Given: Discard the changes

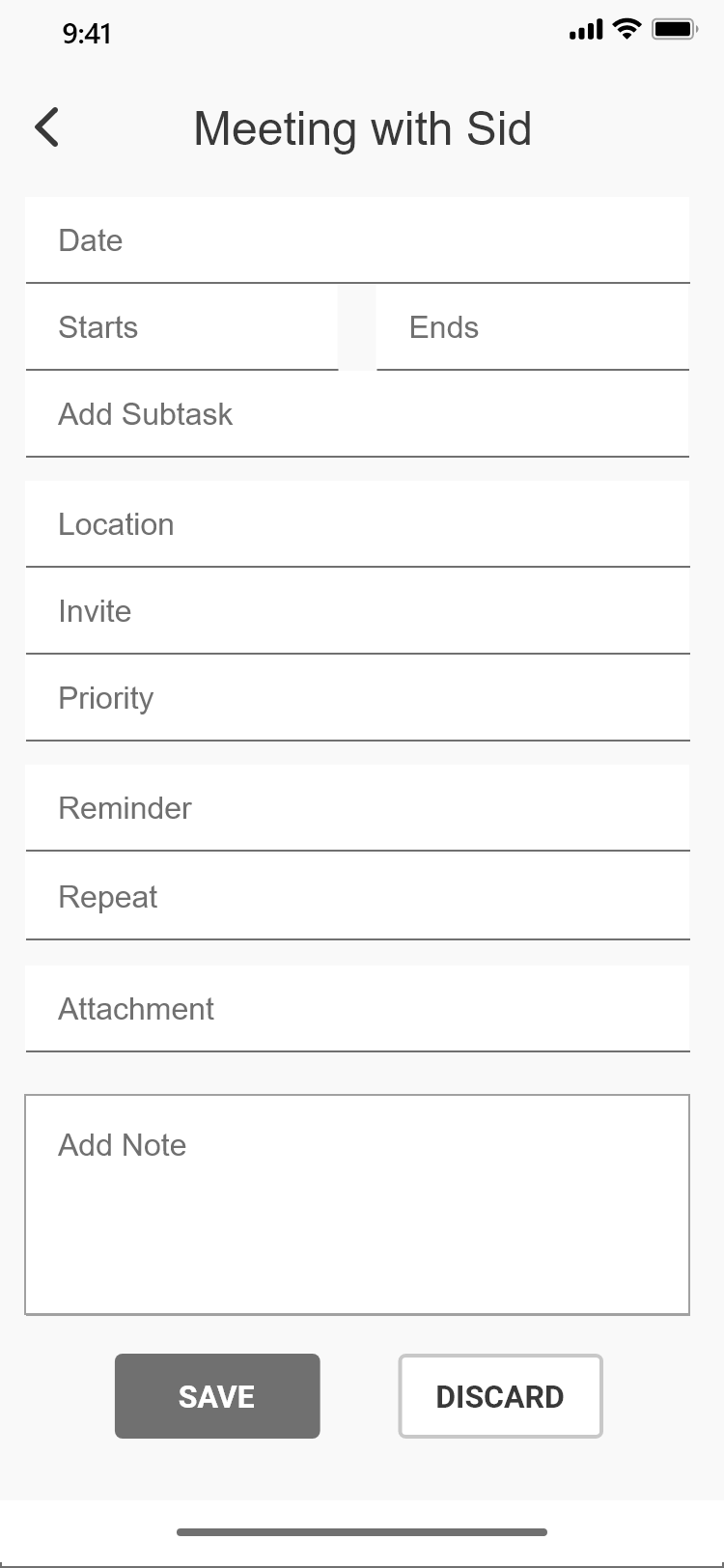Looking at the screenshot, I should point(500,1396).
